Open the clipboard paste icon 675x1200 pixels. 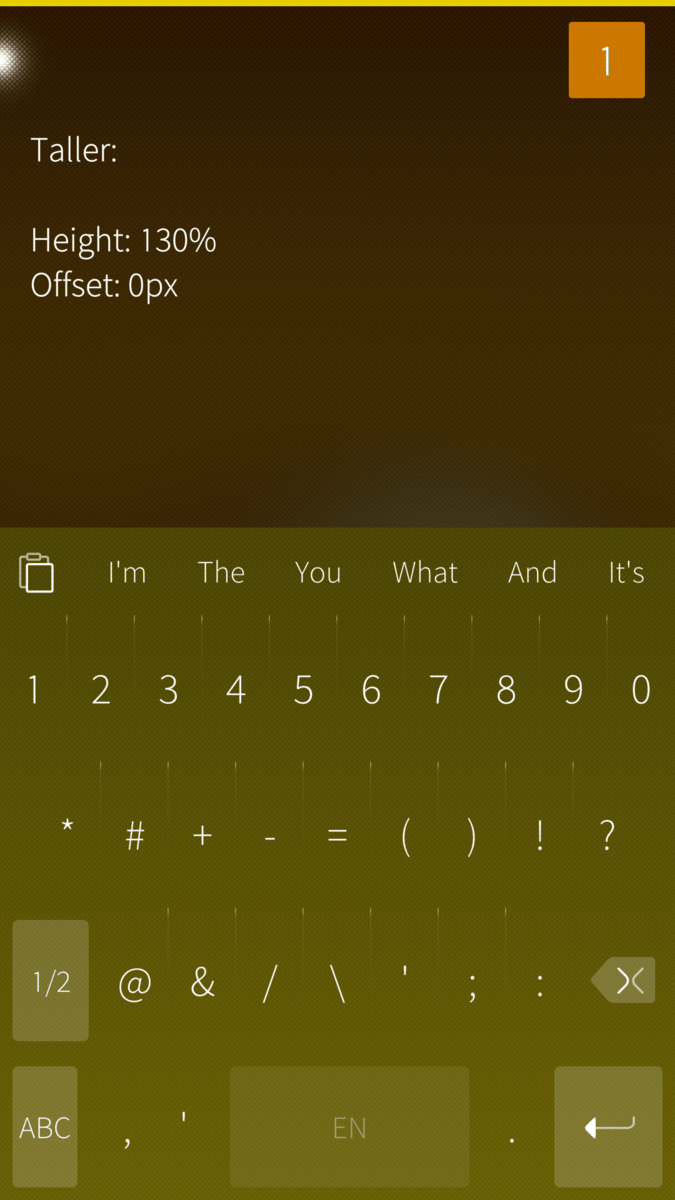click(x=37, y=573)
